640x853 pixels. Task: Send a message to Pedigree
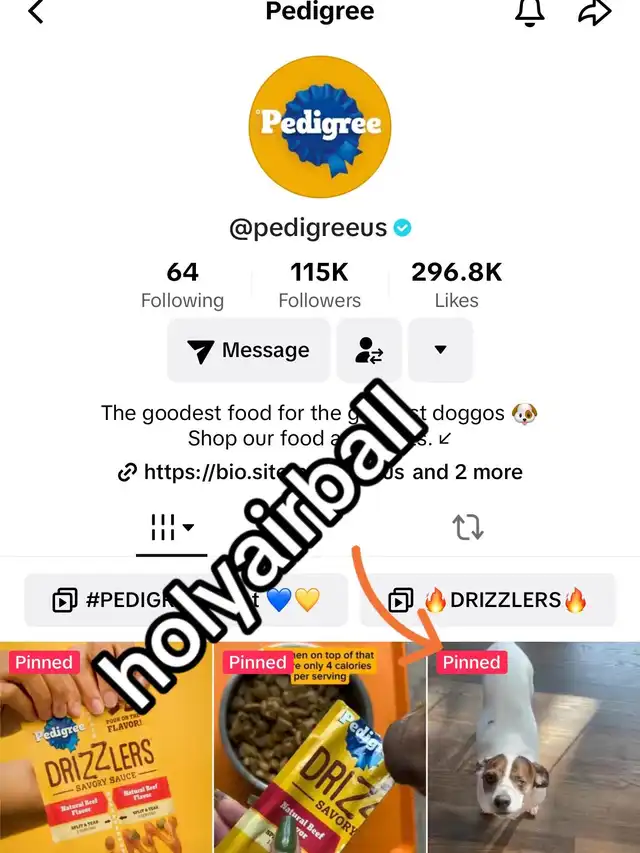click(x=249, y=351)
